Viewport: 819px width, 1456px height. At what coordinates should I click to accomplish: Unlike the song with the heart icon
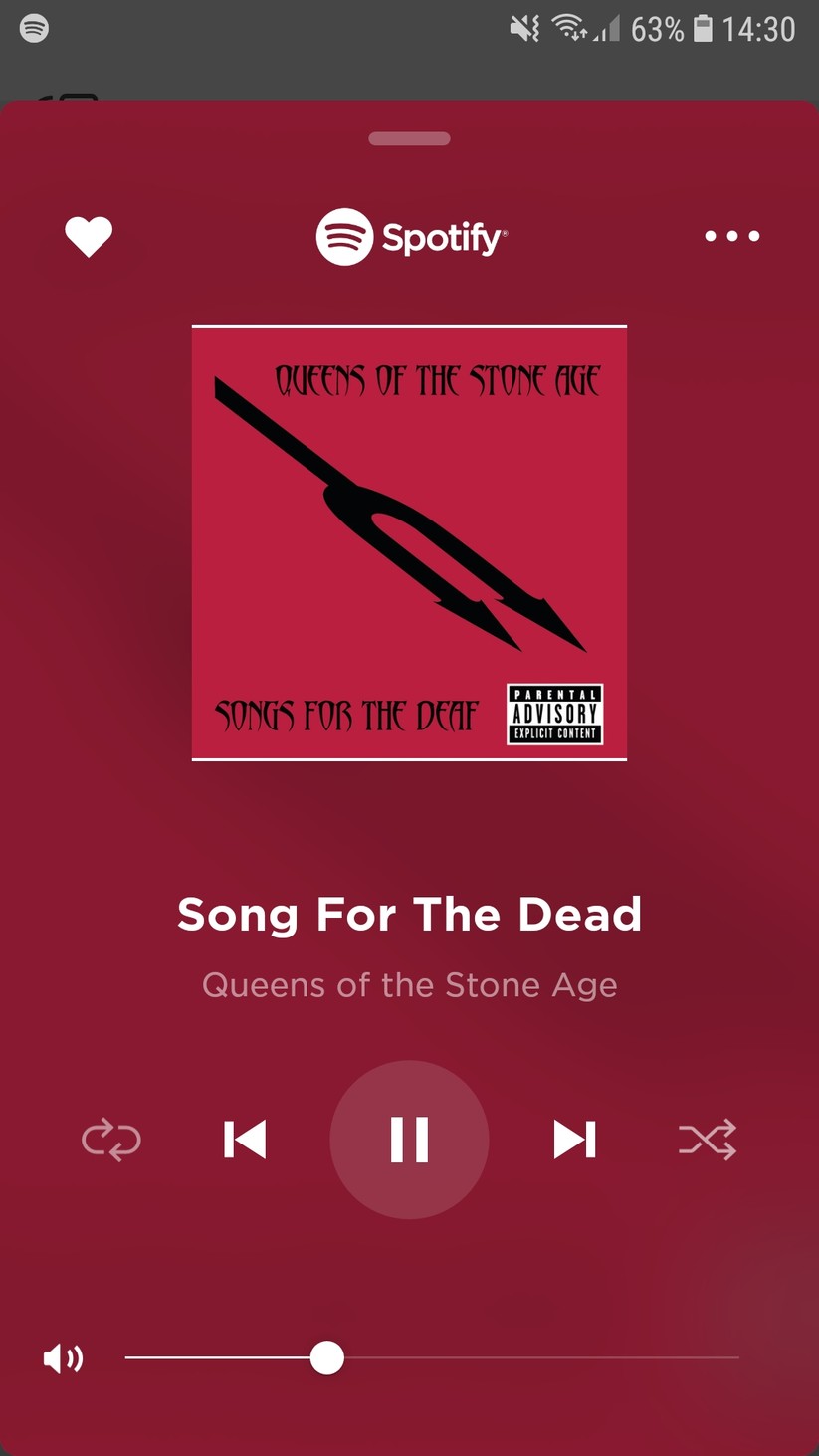pos(89,237)
